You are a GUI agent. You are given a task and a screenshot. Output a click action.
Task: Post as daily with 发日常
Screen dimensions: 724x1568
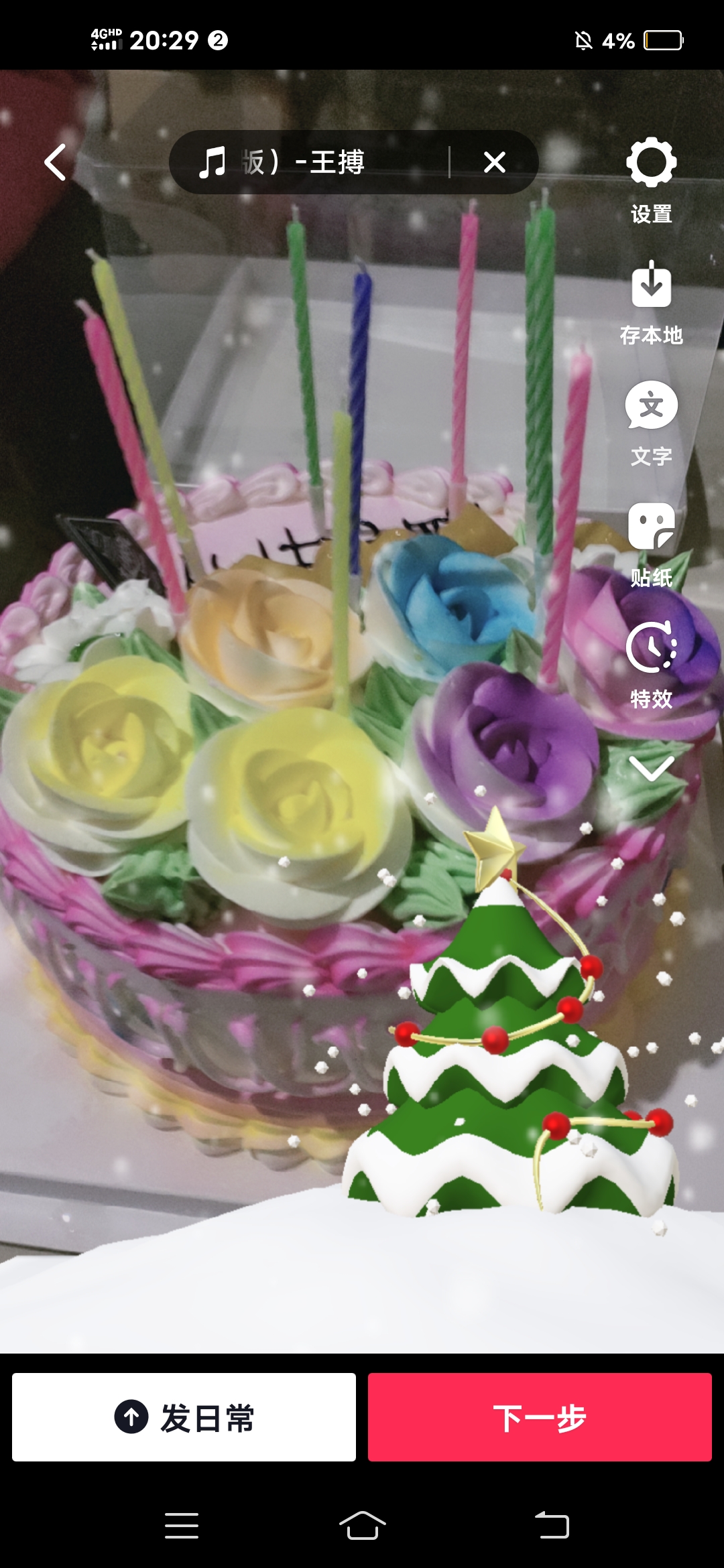pos(184,1417)
